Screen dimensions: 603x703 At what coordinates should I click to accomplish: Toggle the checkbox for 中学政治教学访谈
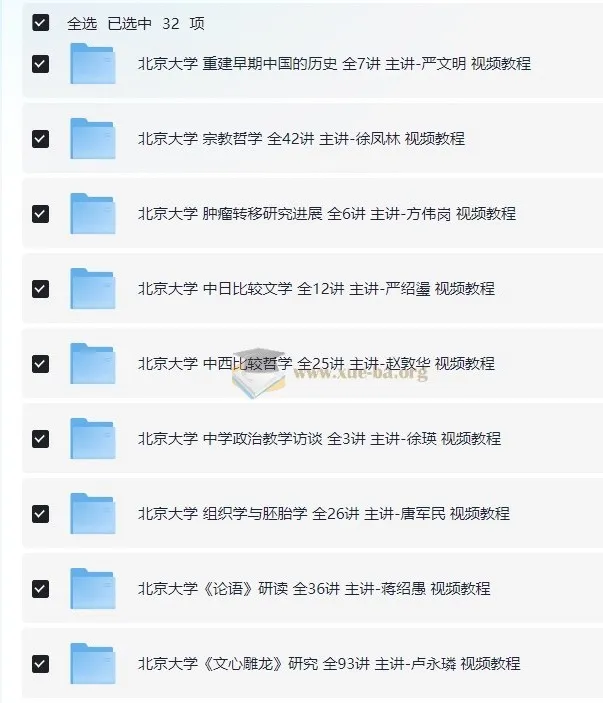click(40, 439)
